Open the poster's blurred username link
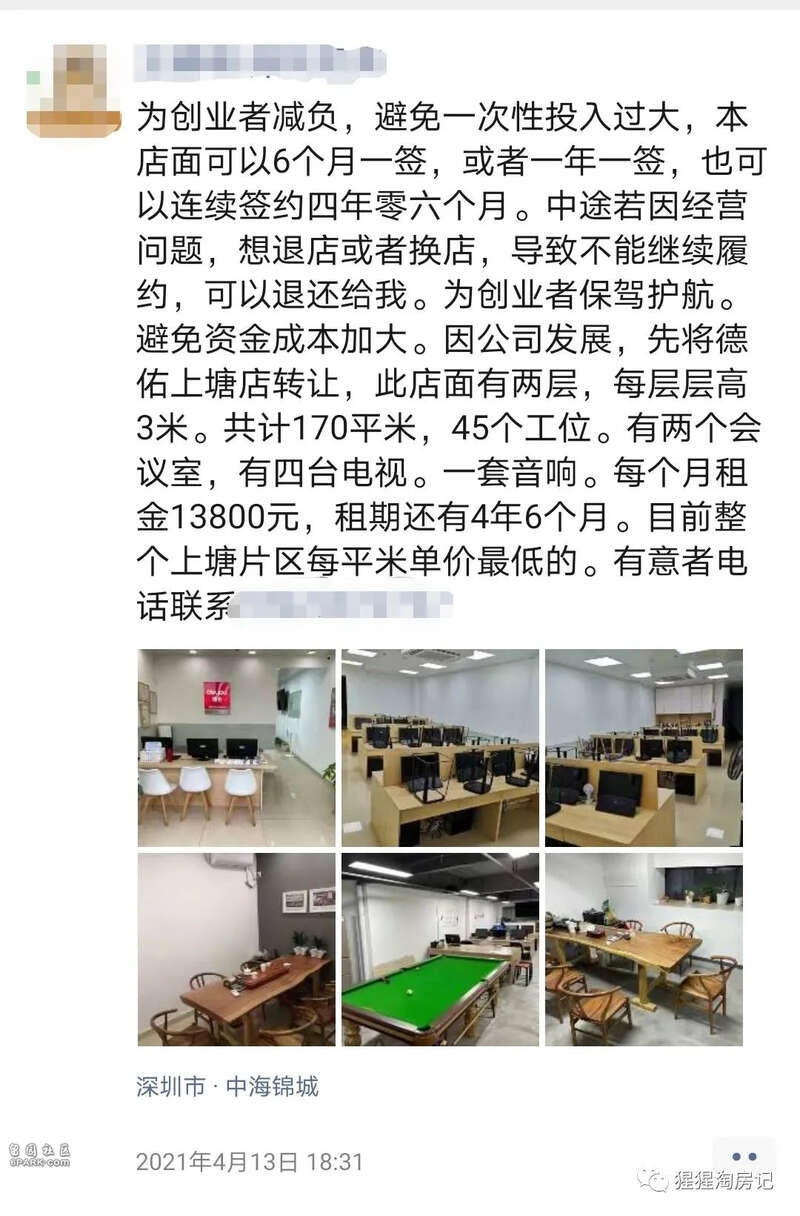This screenshot has width=800, height=1216. click(x=261, y=60)
